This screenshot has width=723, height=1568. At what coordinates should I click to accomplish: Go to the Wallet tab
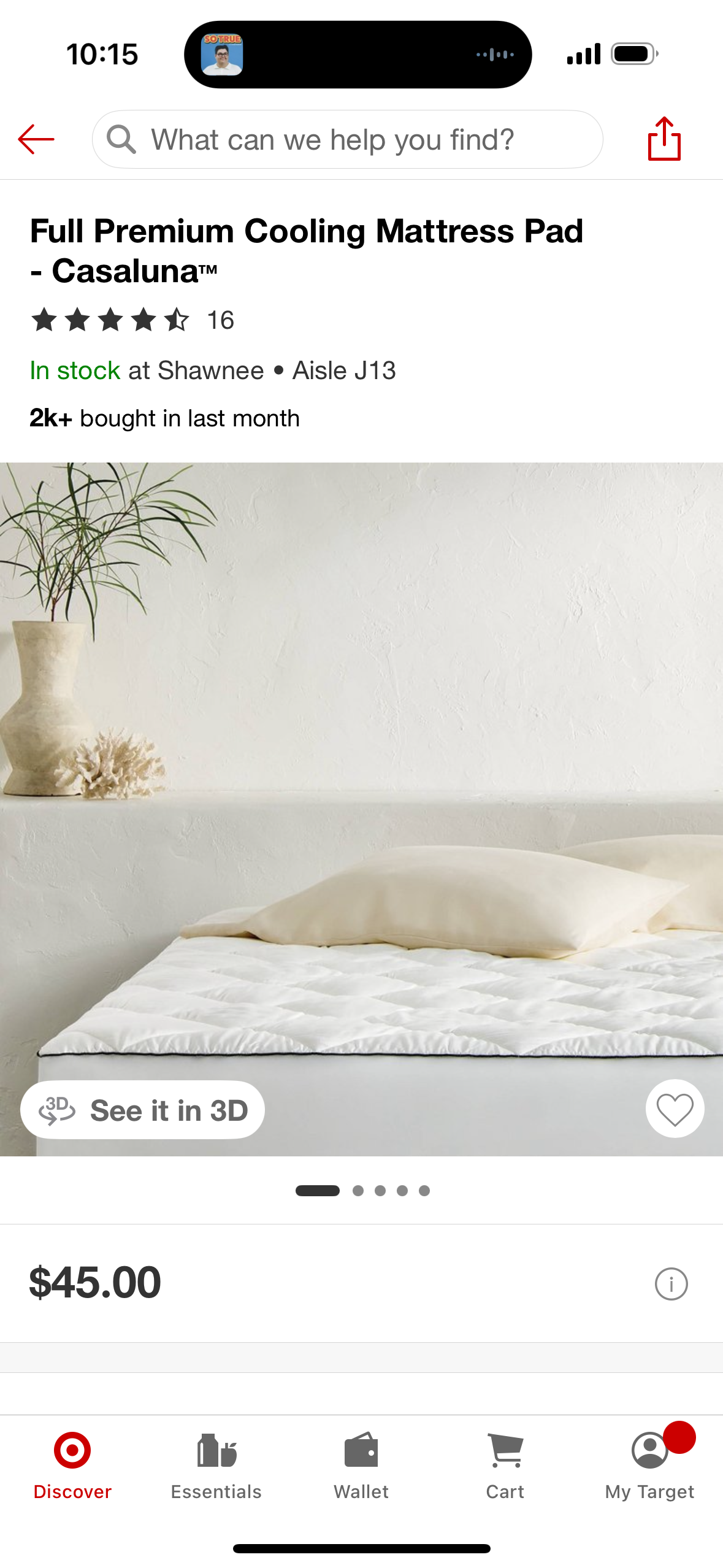tap(361, 1465)
